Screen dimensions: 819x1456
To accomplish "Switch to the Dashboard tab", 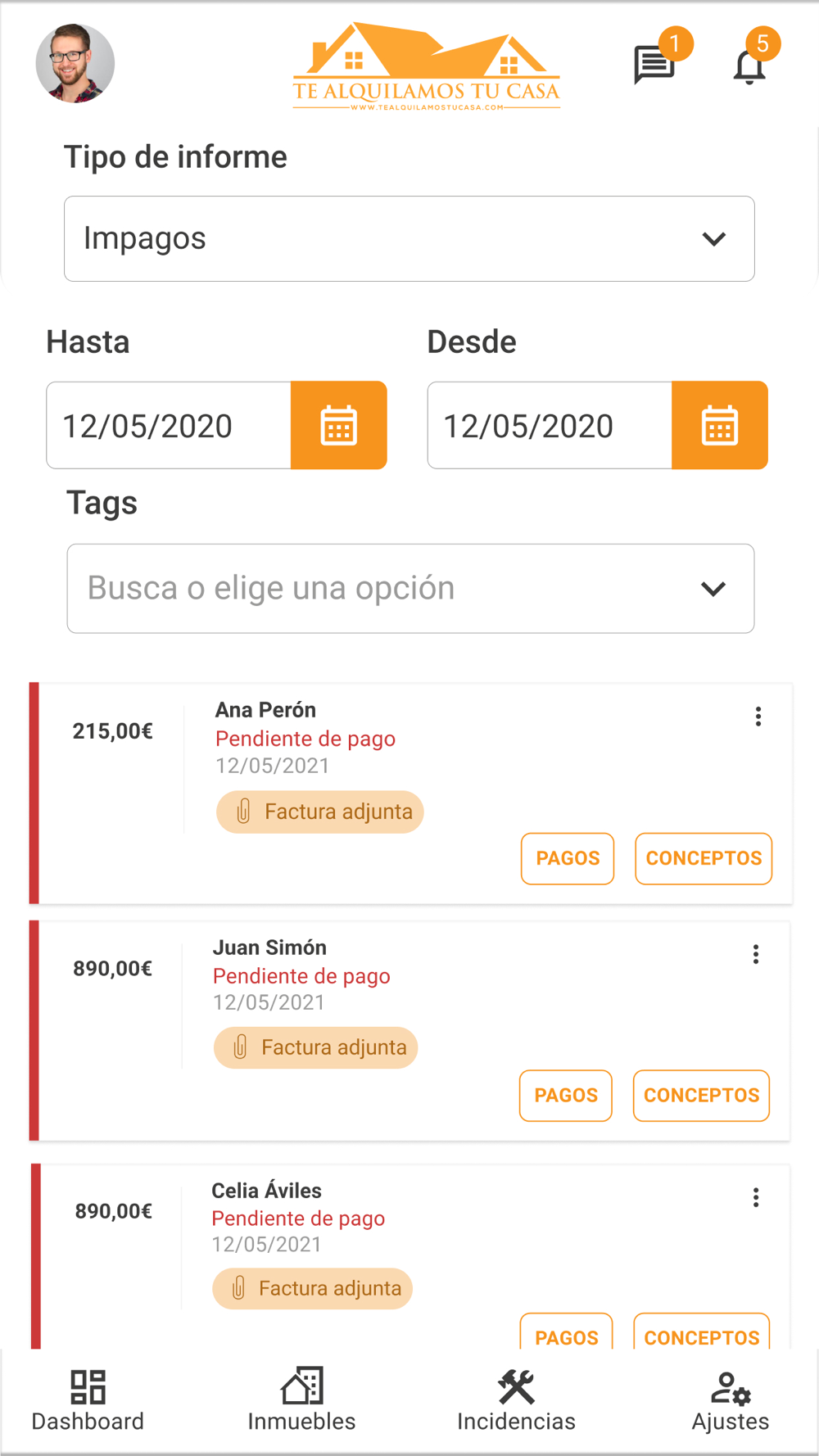I will [x=88, y=1400].
